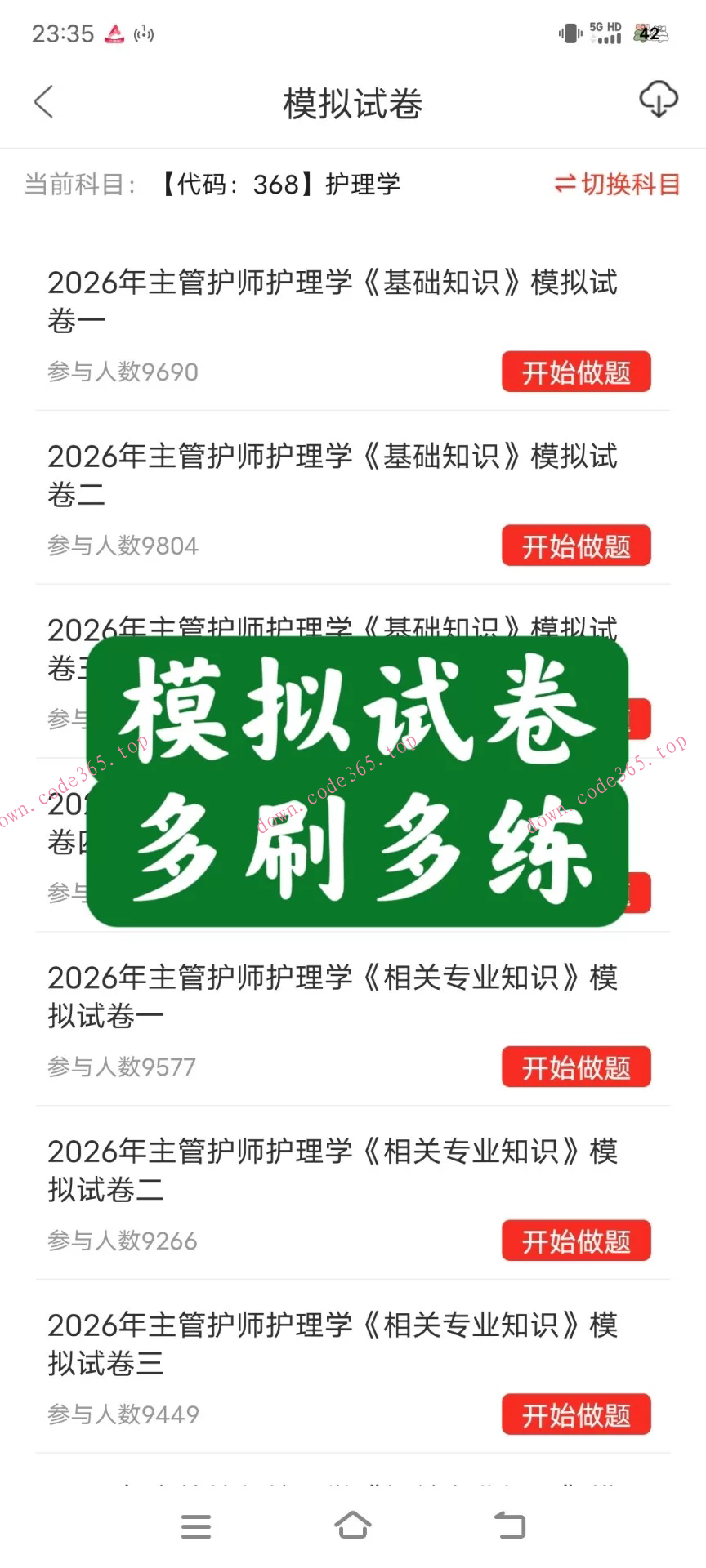Tap participant count 参与人数9690
706x1568 pixels.
(121, 372)
